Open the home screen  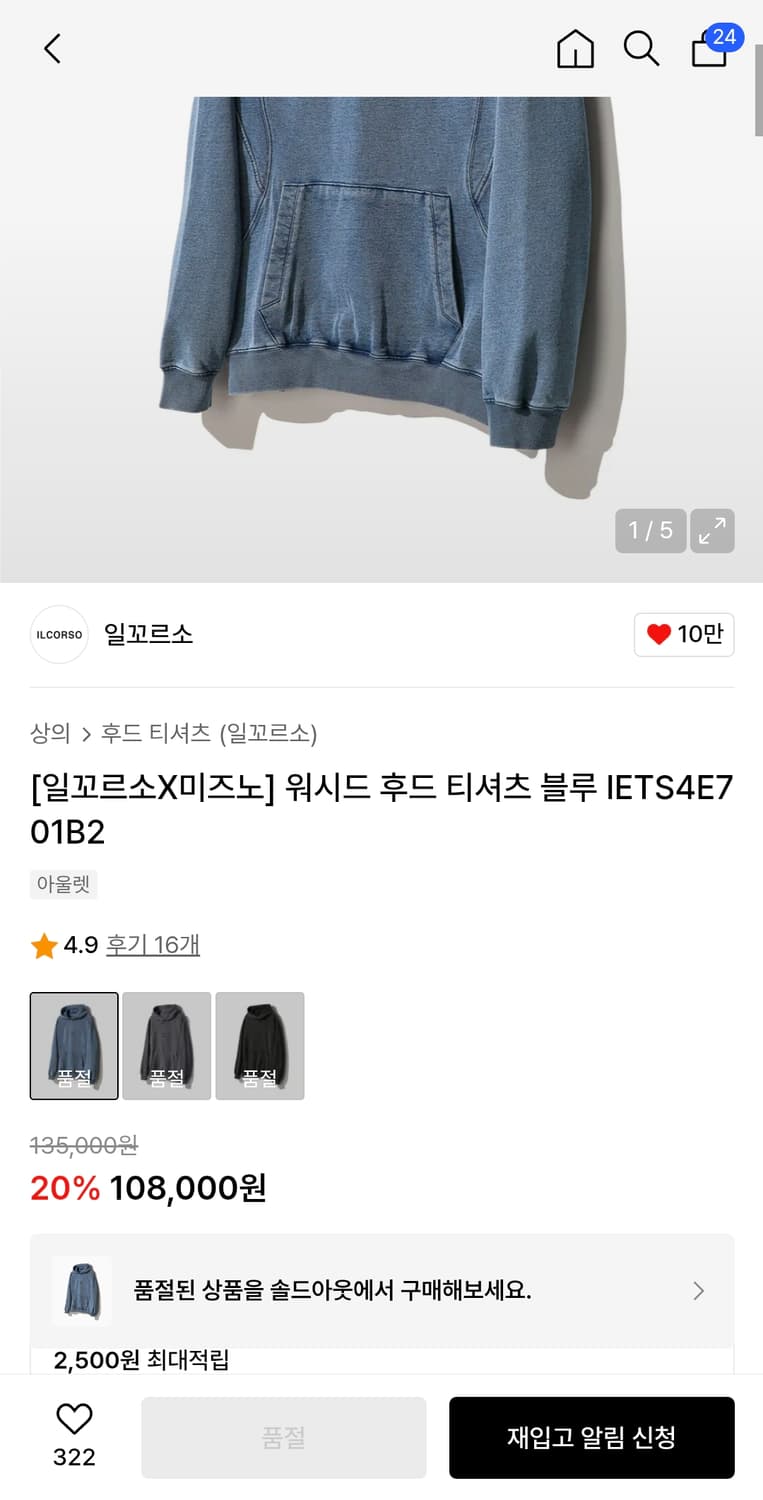point(575,48)
